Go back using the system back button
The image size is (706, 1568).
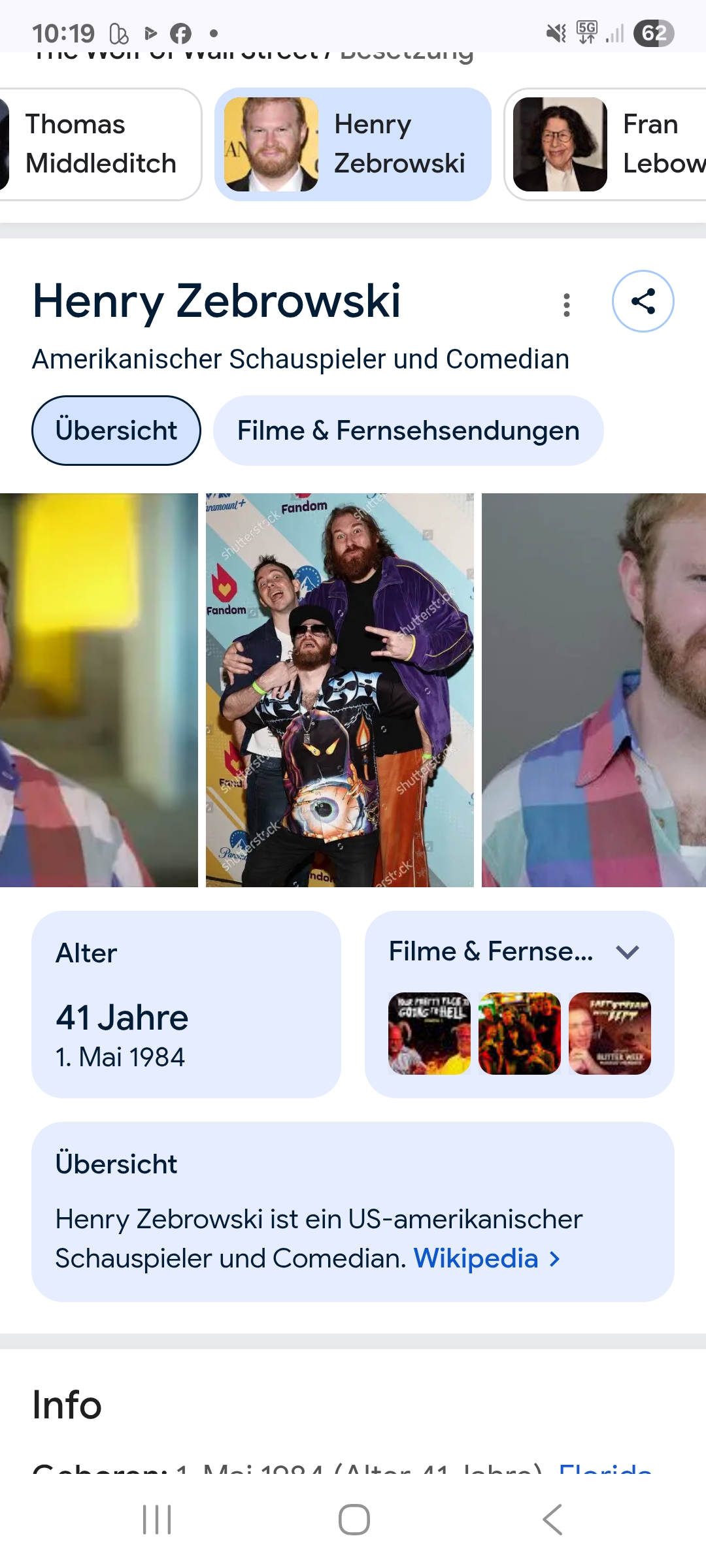click(x=552, y=1519)
